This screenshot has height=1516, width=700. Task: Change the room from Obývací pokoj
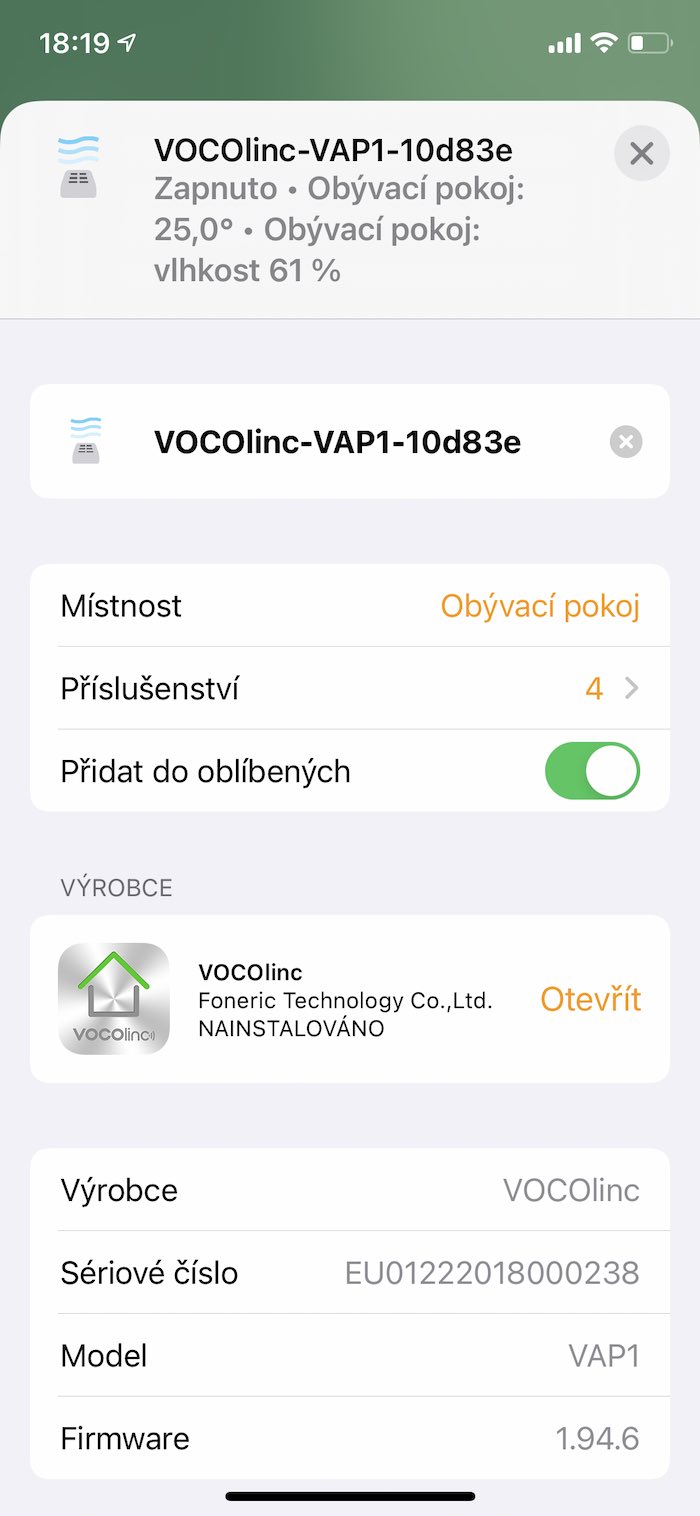pyautogui.click(x=540, y=606)
